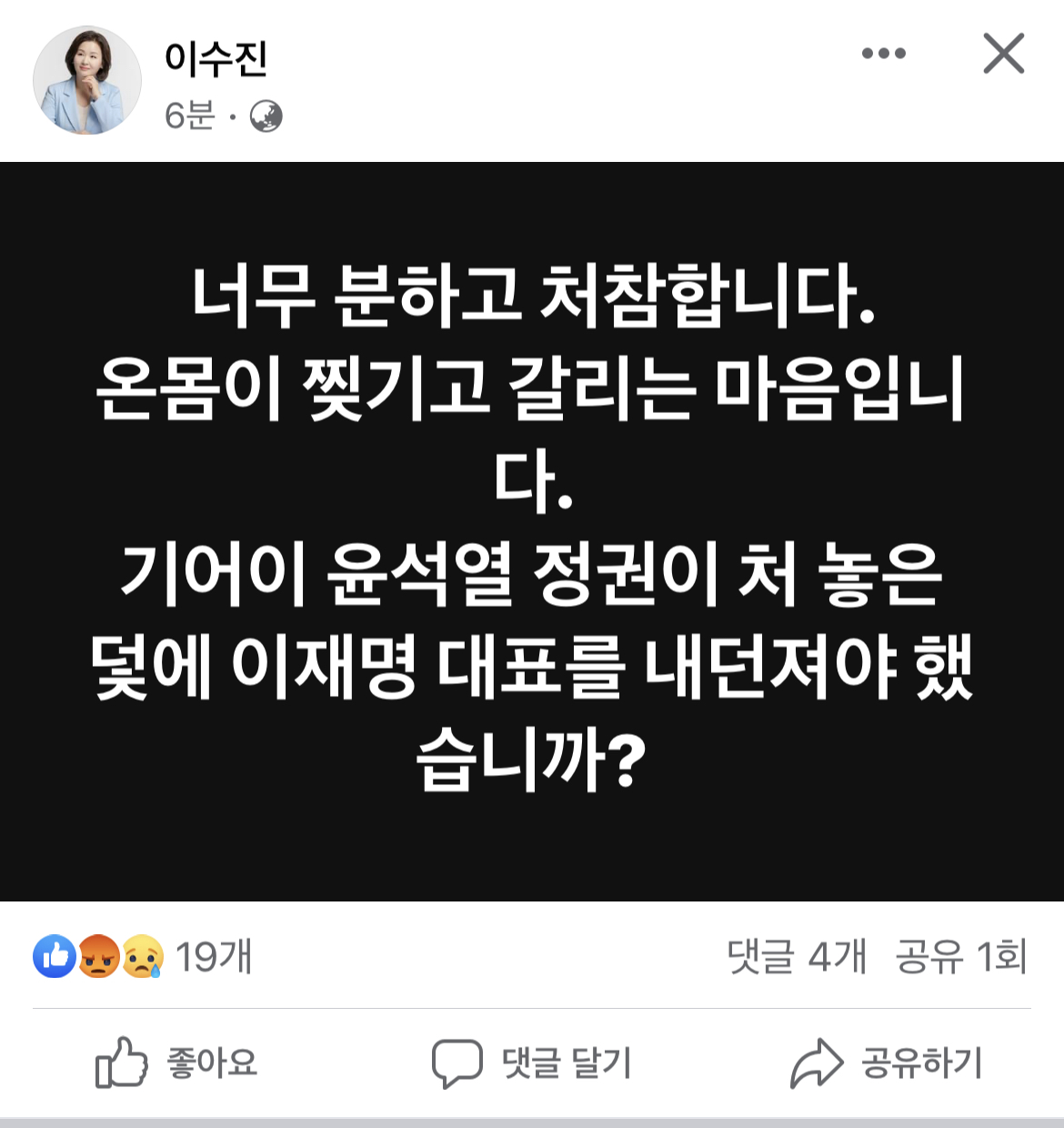Close this post view
This screenshot has width=1064, height=1128.
tap(1003, 54)
